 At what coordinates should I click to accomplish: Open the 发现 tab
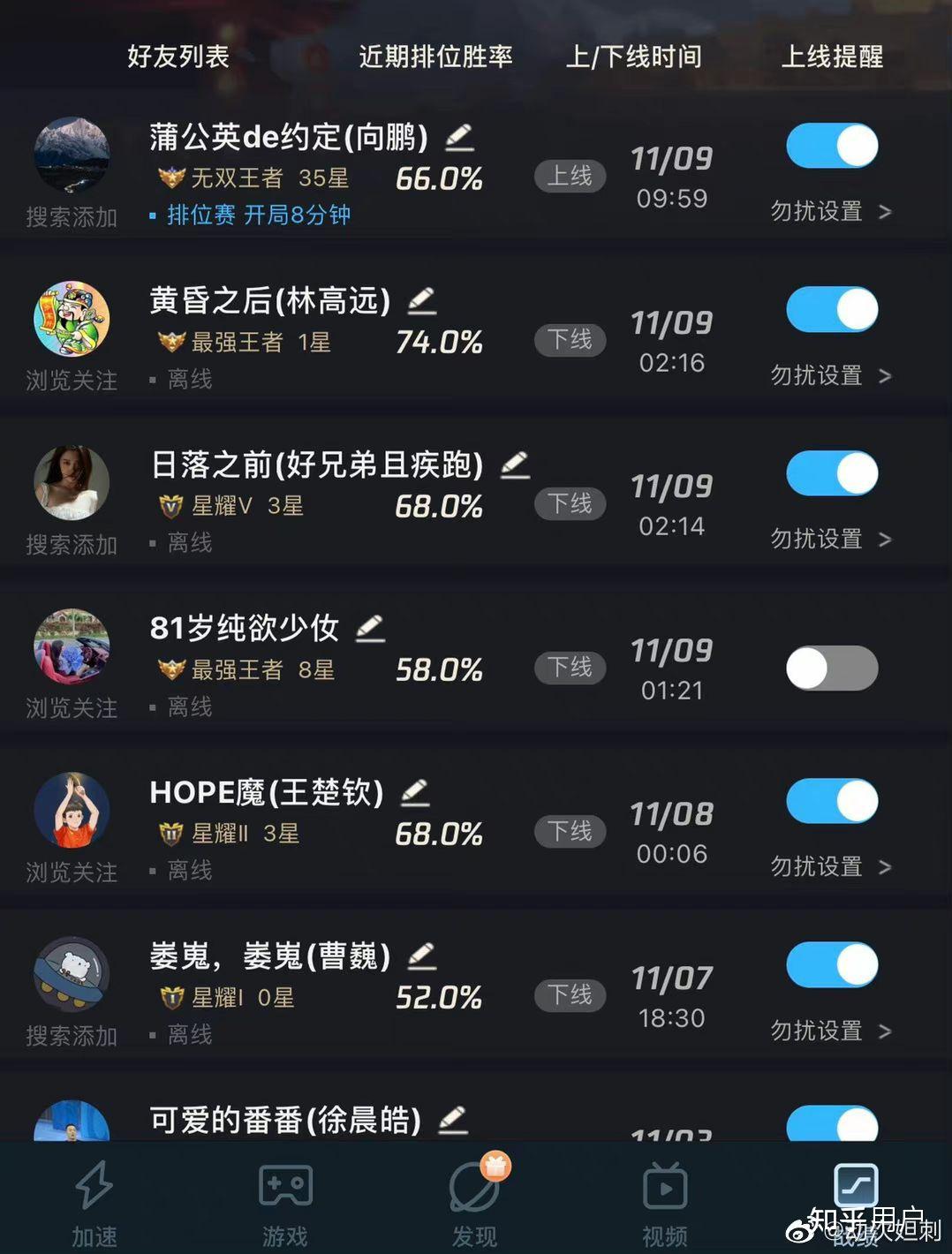475,1201
